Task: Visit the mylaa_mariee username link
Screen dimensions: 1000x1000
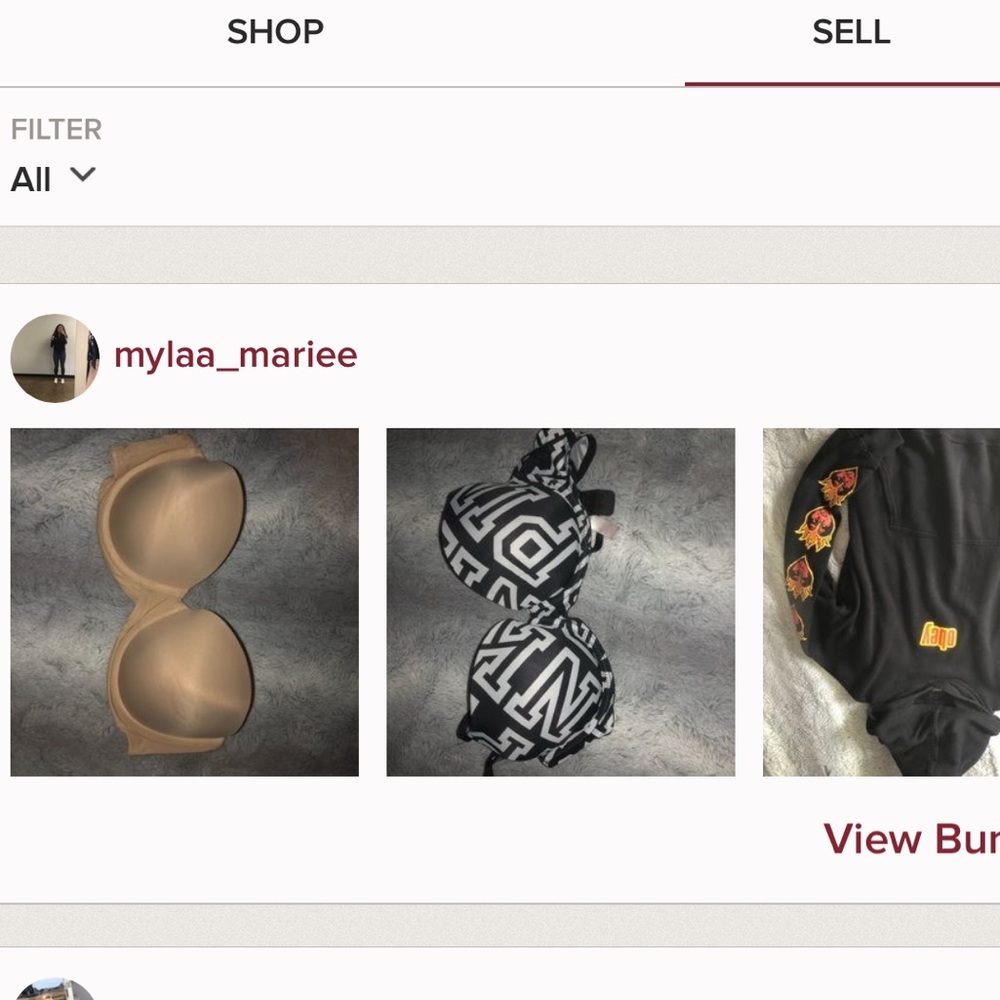Action: (235, 355)
